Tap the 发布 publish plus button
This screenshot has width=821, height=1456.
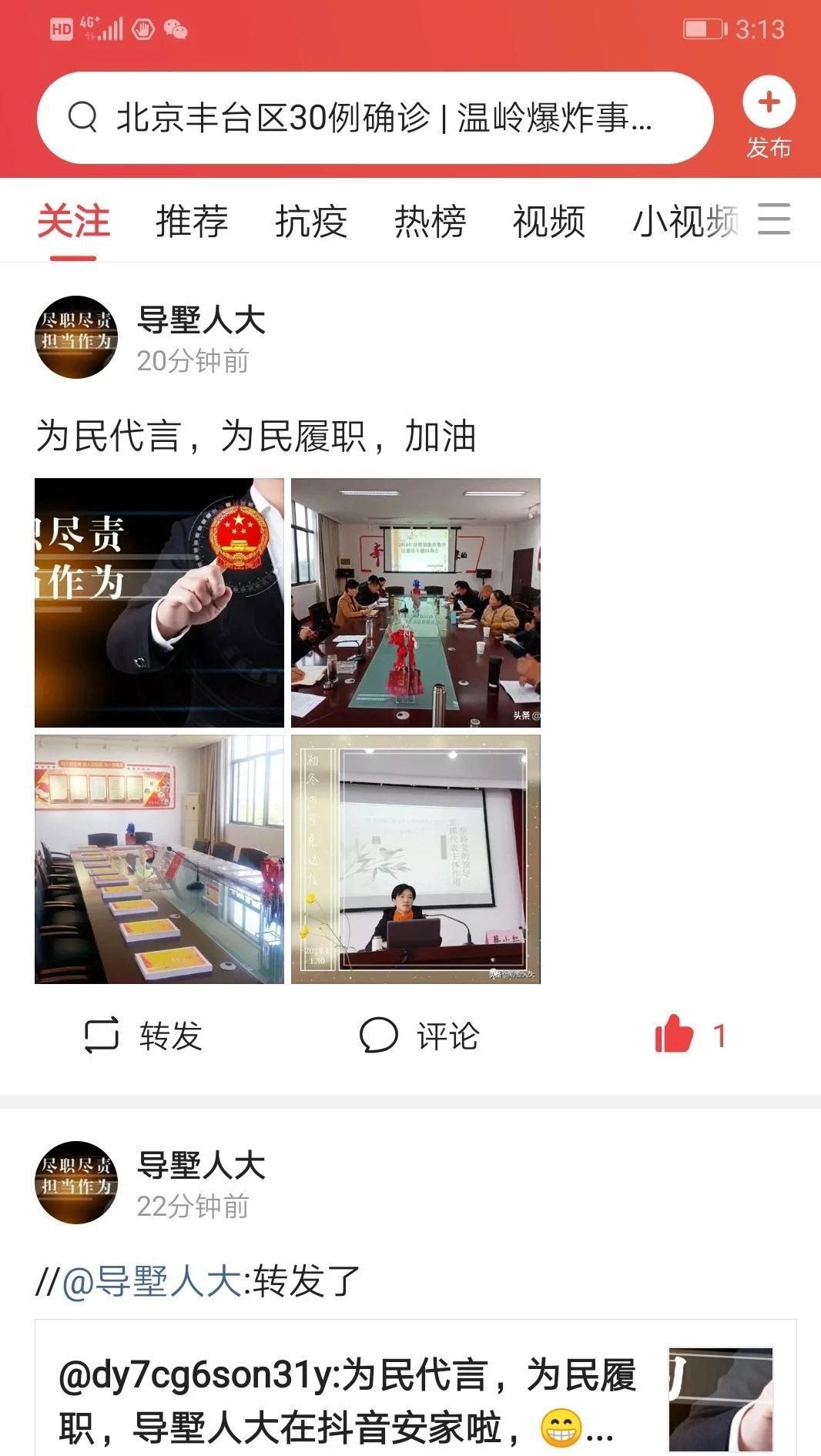(769, 104)
